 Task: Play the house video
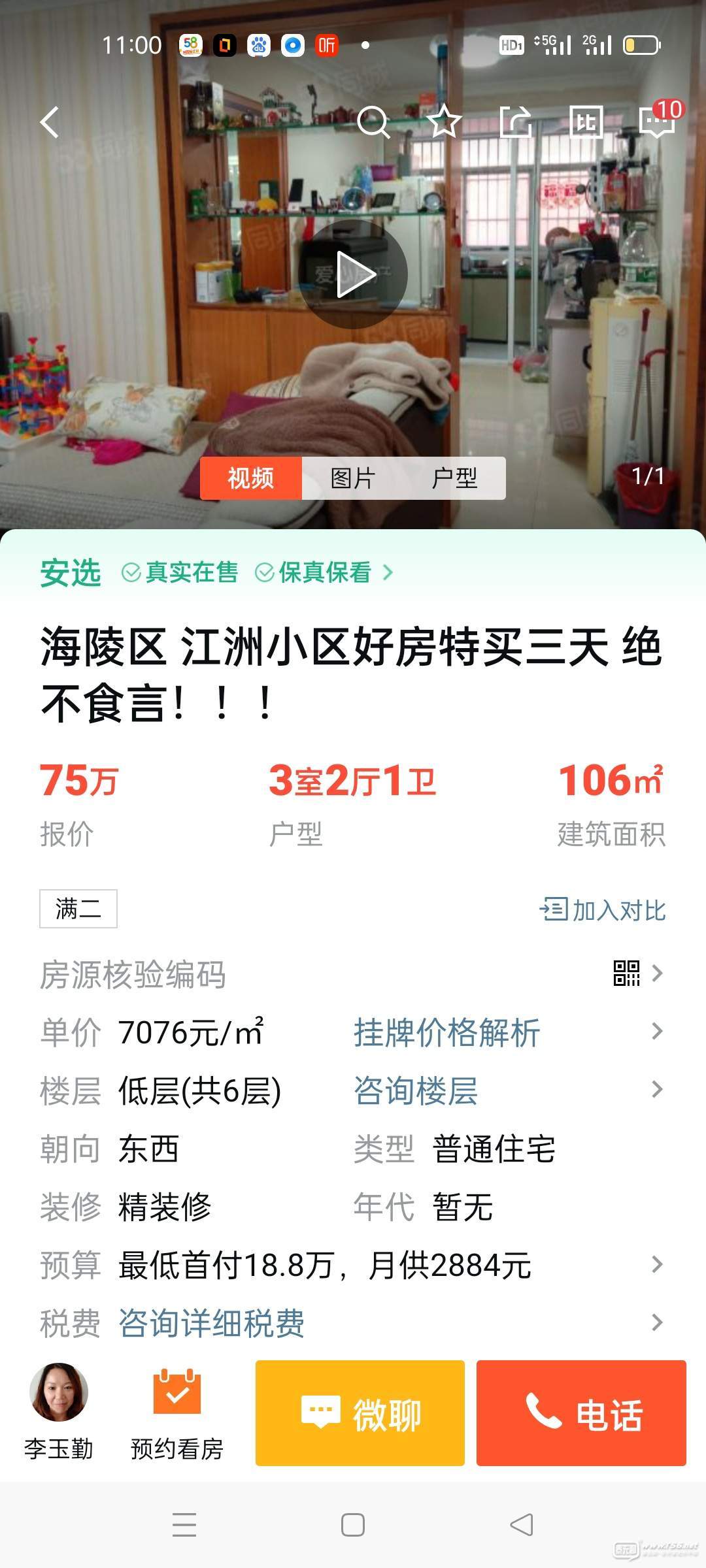coord(354,274)
